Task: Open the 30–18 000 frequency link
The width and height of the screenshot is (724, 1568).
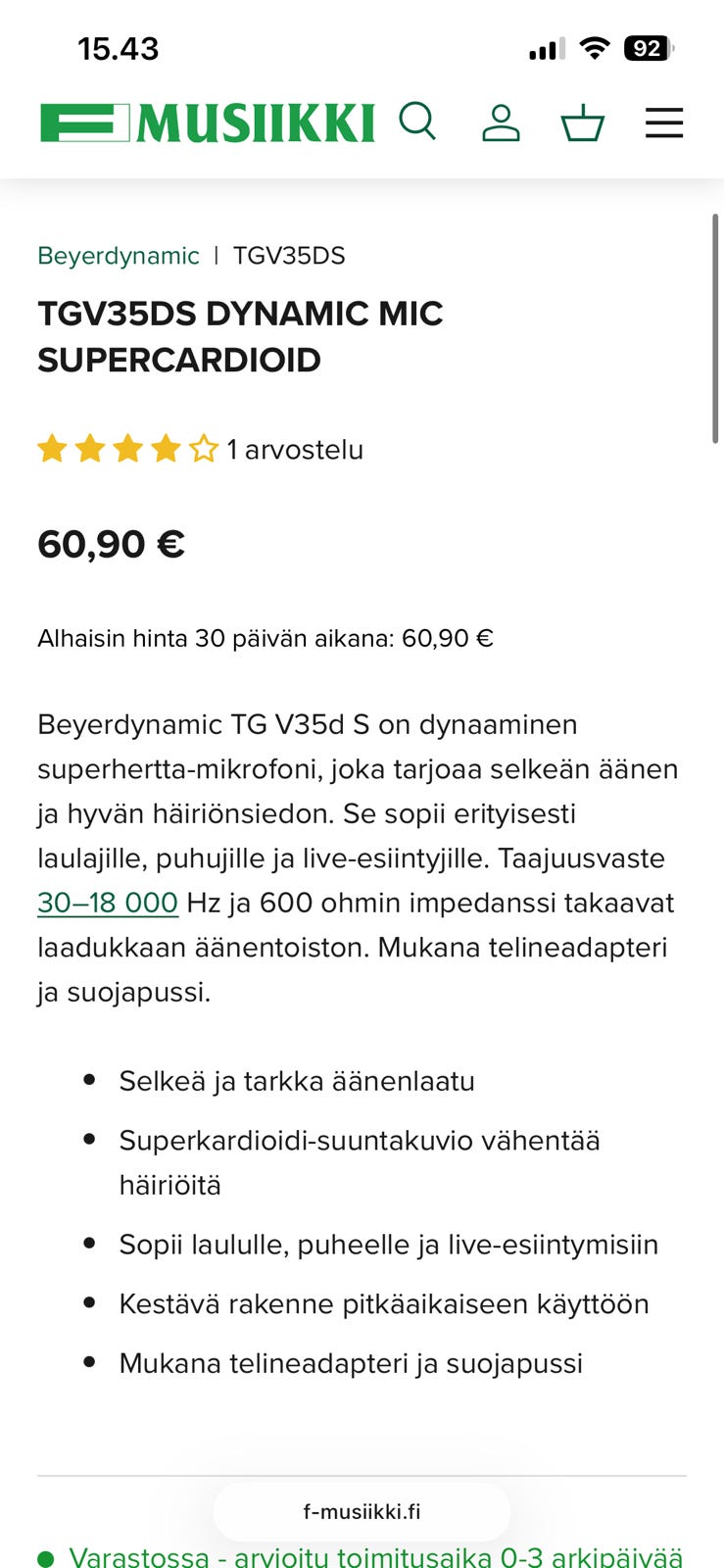Action: [x=106, y=902]
